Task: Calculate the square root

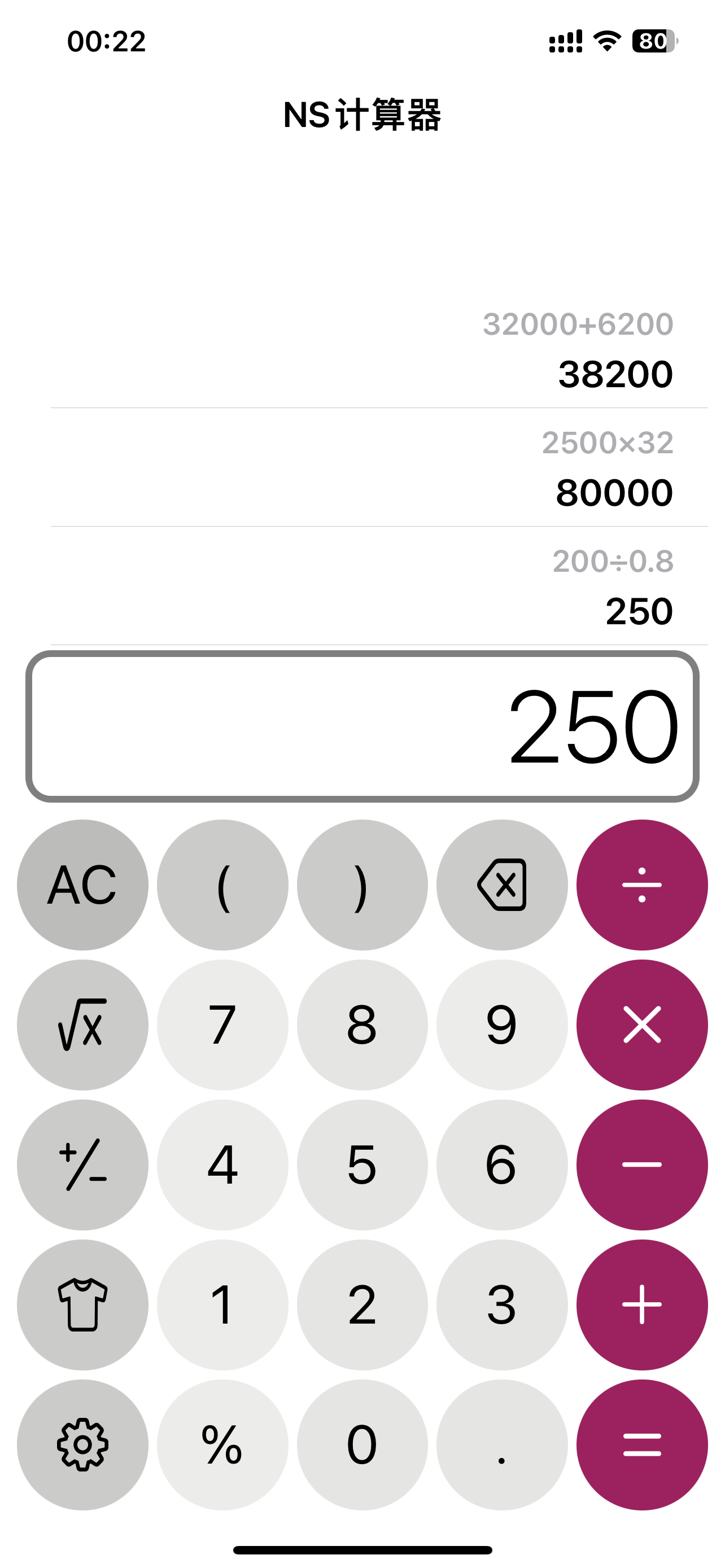Action: click(83, 1024)
